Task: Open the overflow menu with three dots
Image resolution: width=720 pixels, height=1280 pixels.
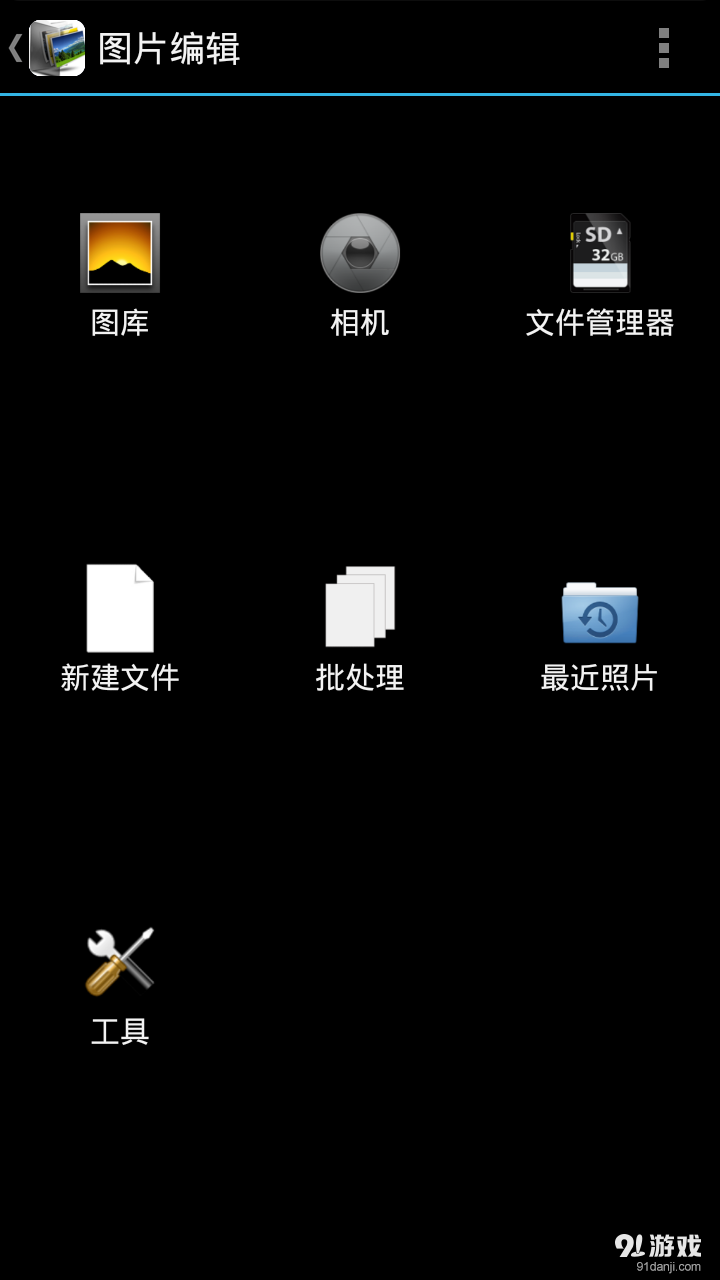Action: 662,47
